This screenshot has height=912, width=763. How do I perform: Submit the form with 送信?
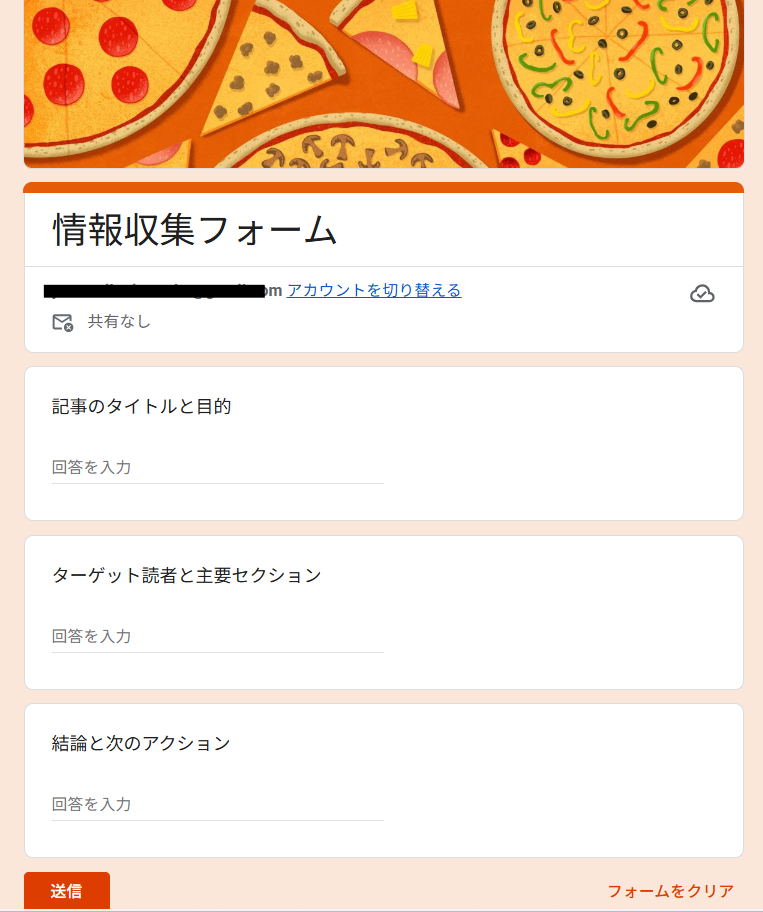tap(67, 890)
